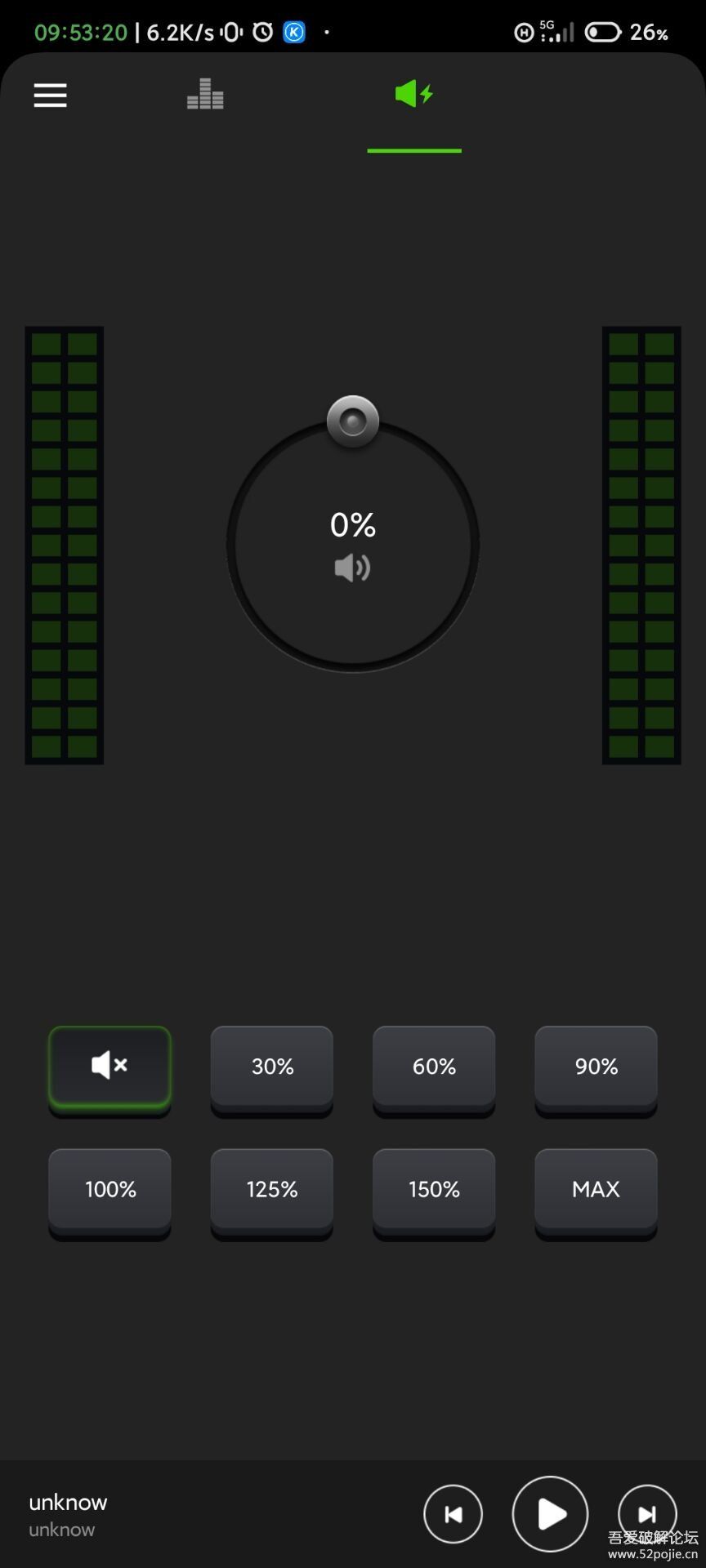Viewport: 706px width, 1568px height.
Task: Select the 100% volume preset
Action: pos(109,1189)
